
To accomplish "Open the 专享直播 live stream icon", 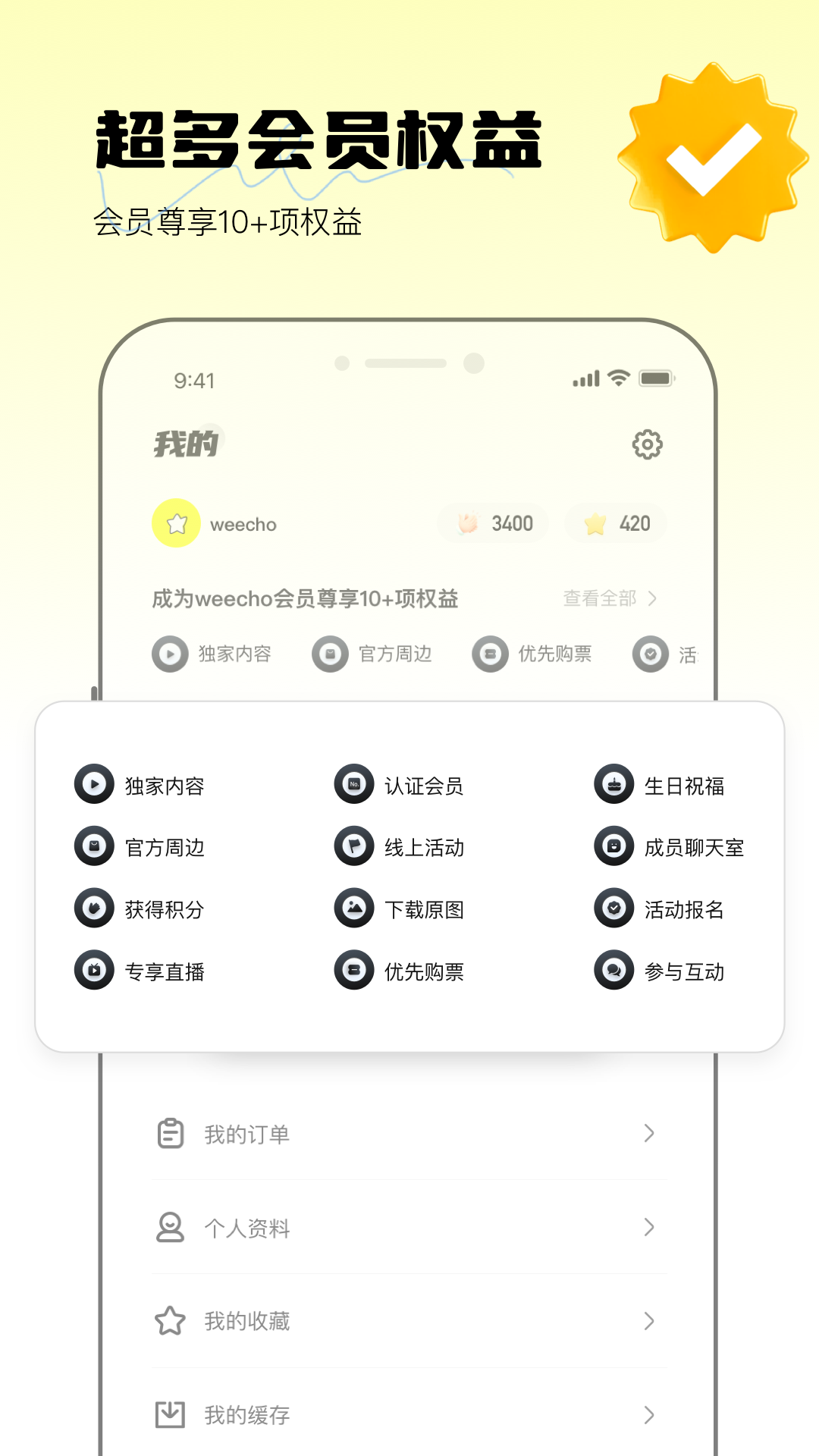I will [93, 971].
